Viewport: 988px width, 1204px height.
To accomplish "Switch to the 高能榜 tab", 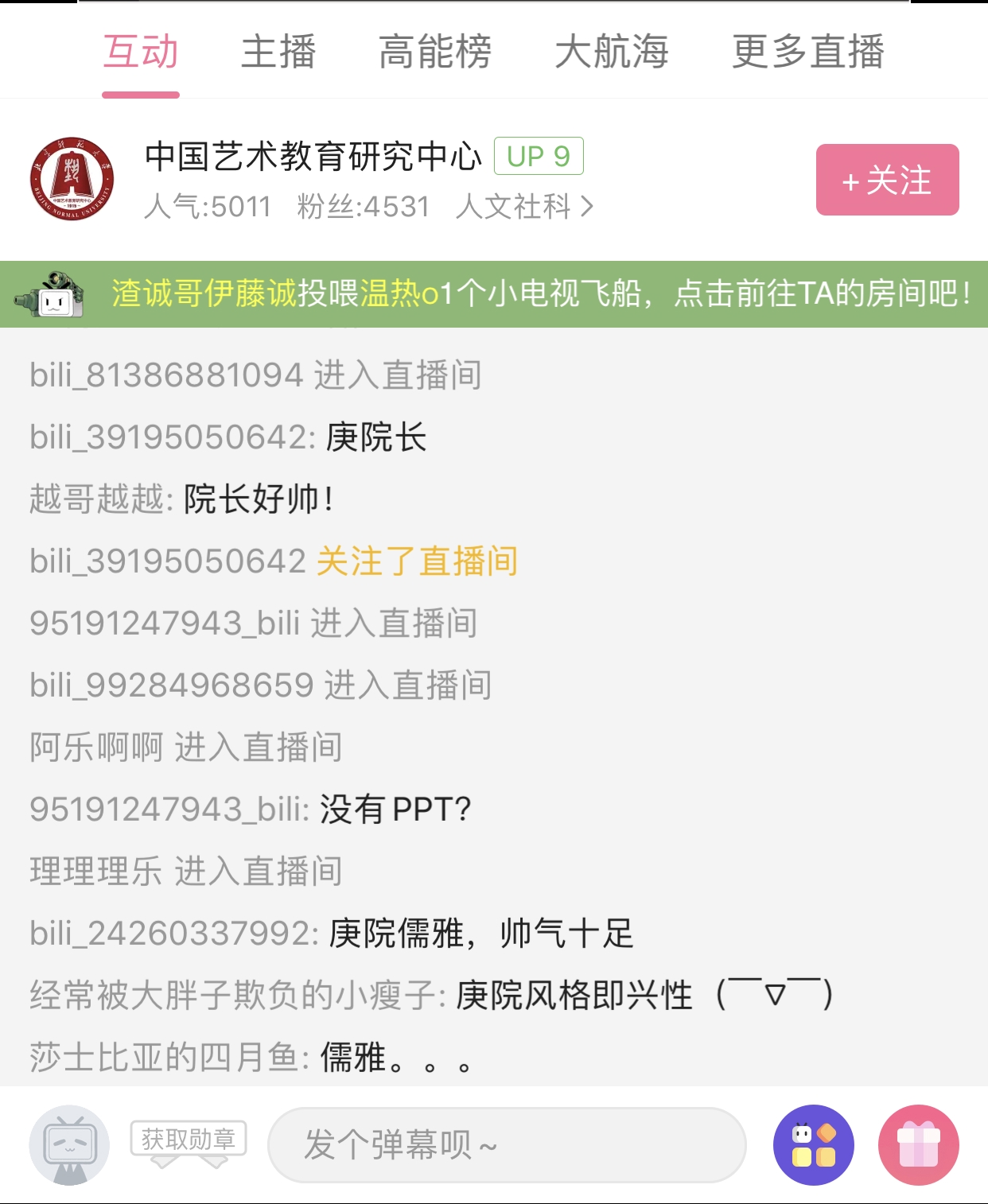I will (x=435, y=52).
